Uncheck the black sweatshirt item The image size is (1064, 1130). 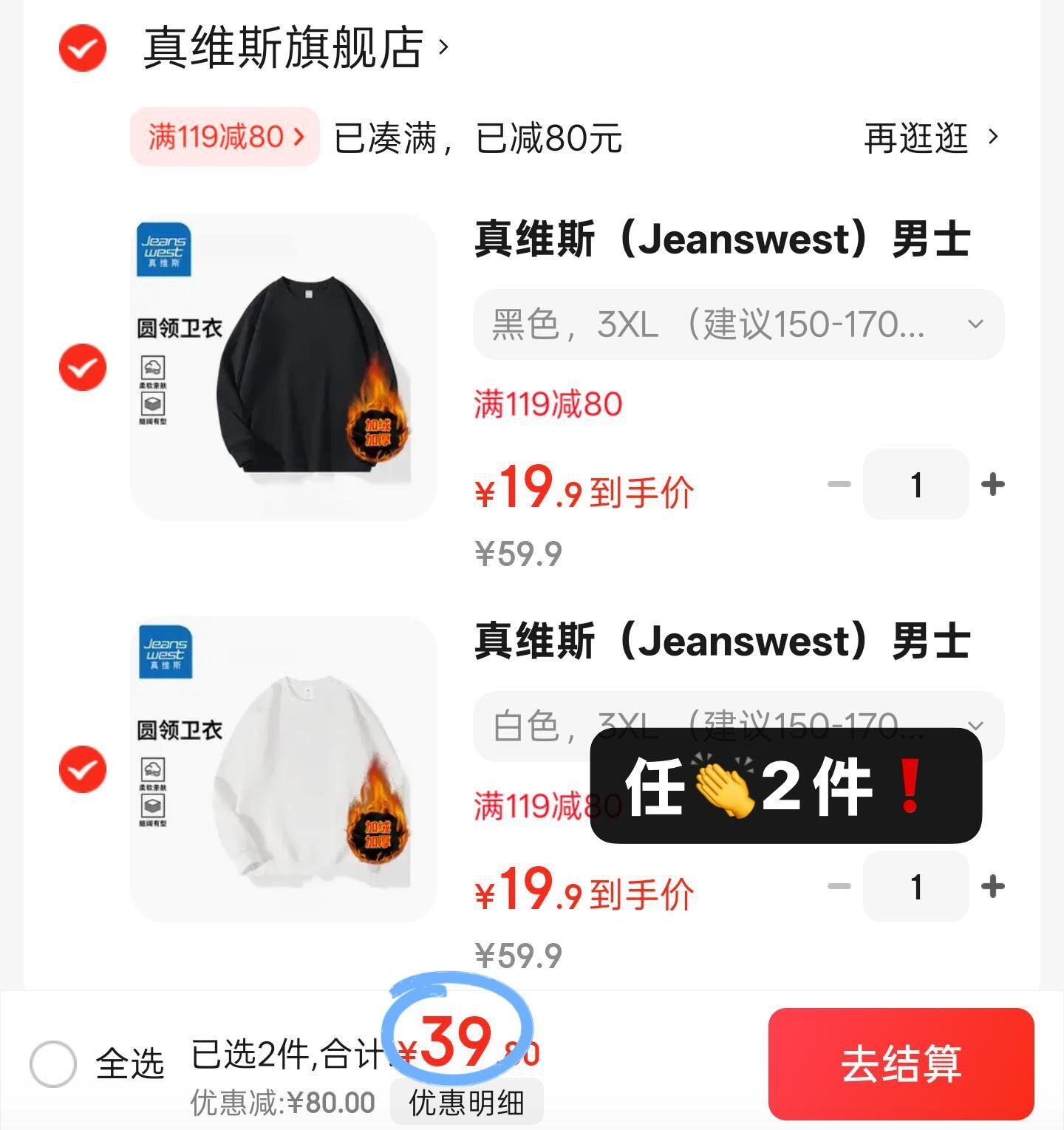coord(83,367)
